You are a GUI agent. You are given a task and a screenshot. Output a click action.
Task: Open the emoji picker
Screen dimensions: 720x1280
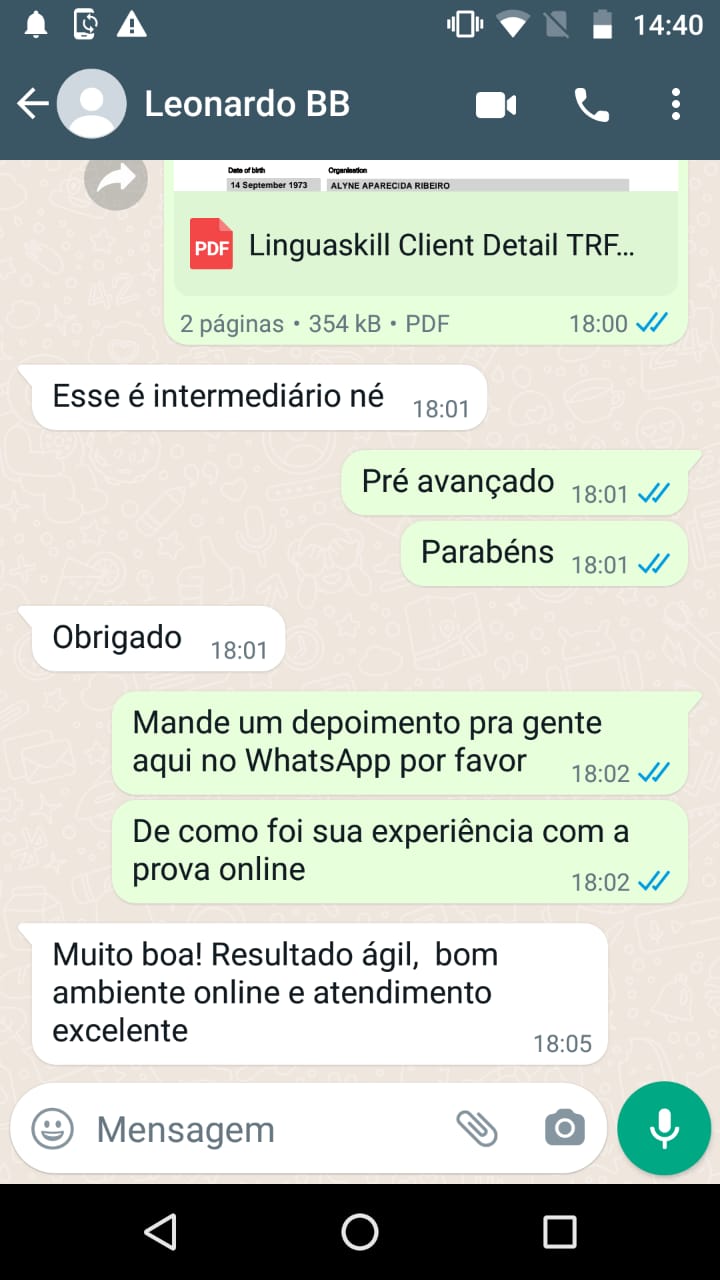[x=53, y=1129]
